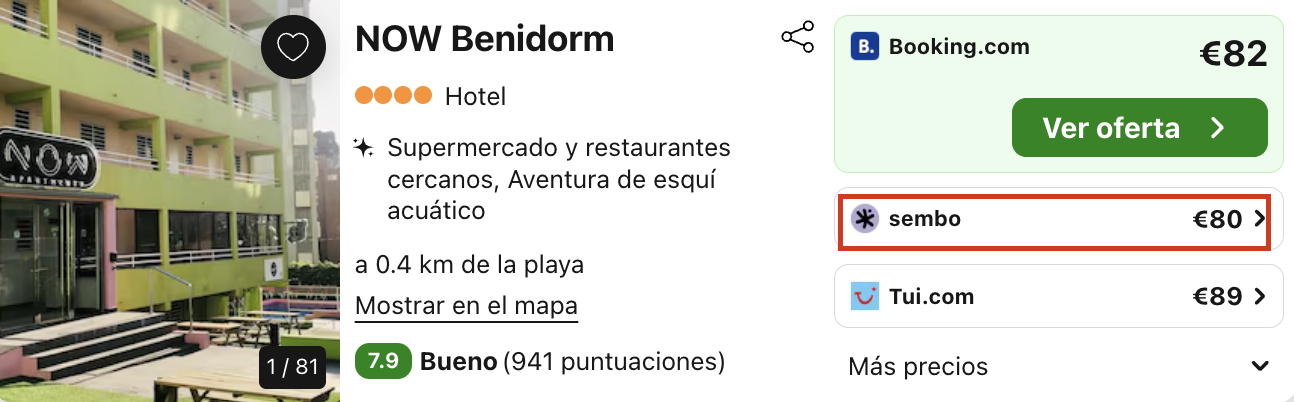Expand Más precios to see more prices

[1057, 366]
